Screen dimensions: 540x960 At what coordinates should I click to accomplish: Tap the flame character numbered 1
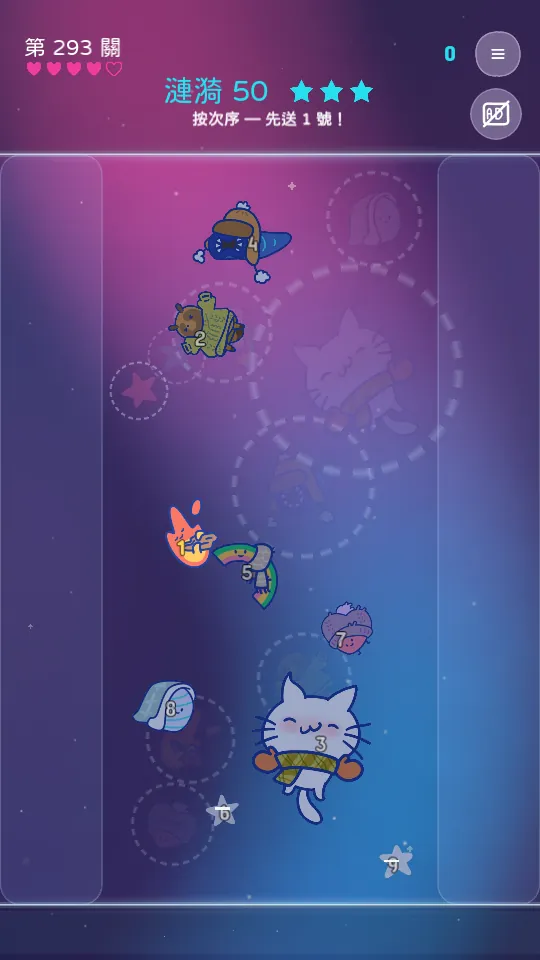point(190,536)
